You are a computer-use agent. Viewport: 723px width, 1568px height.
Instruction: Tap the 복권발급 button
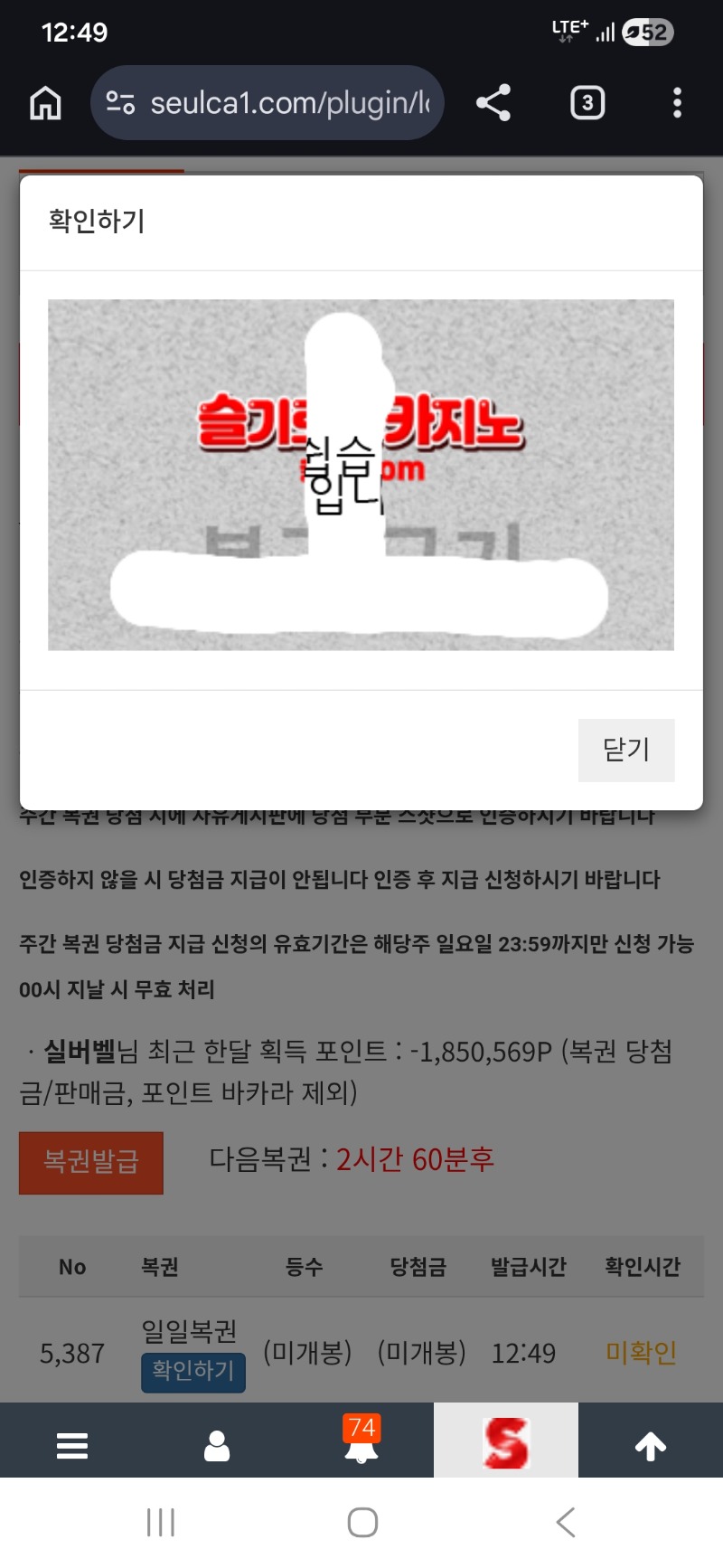(x=91, y=1162)
